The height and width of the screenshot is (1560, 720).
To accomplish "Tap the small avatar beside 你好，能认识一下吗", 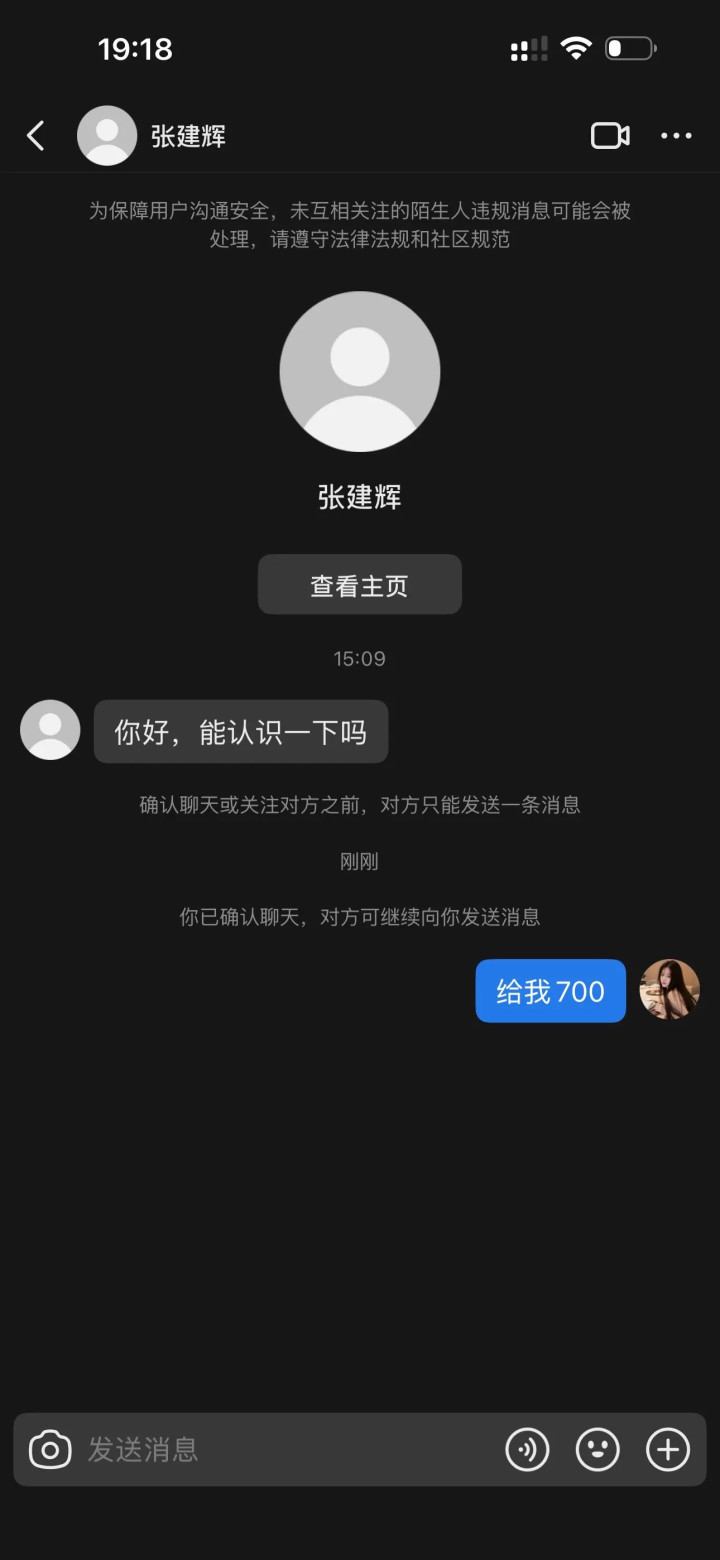I will 50,730.
